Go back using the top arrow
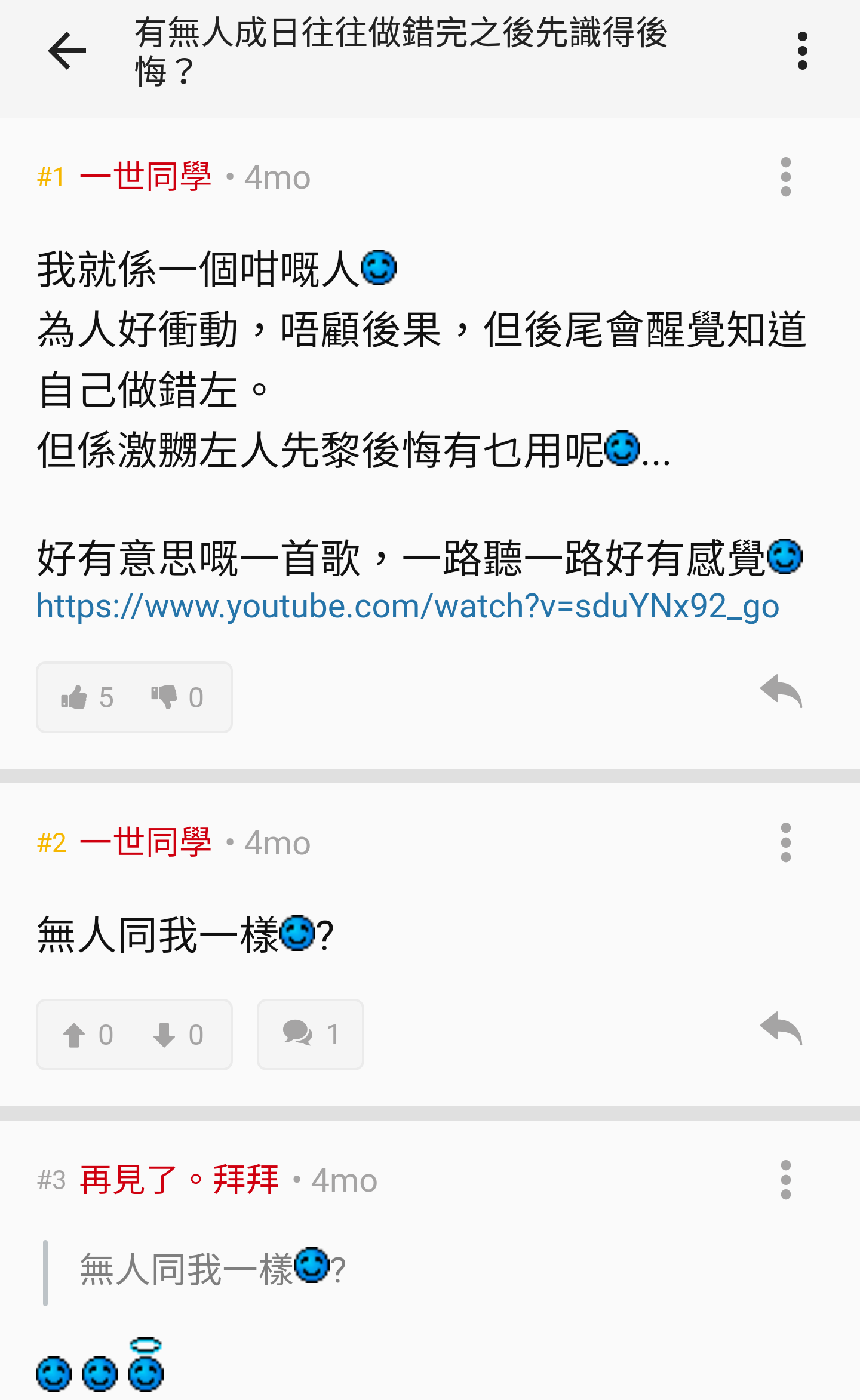 point(67,51)
